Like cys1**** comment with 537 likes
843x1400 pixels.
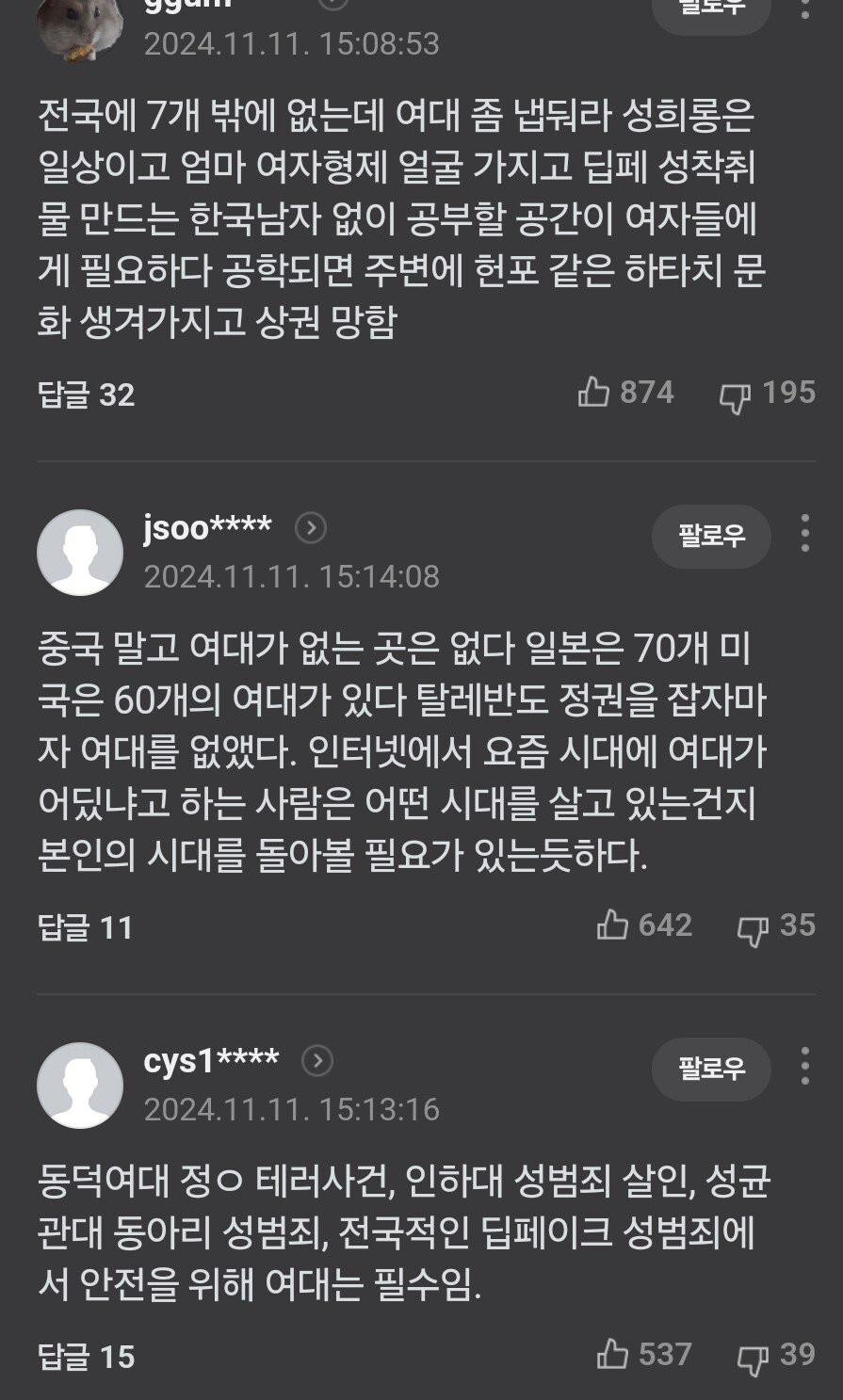pos(613,1354)
